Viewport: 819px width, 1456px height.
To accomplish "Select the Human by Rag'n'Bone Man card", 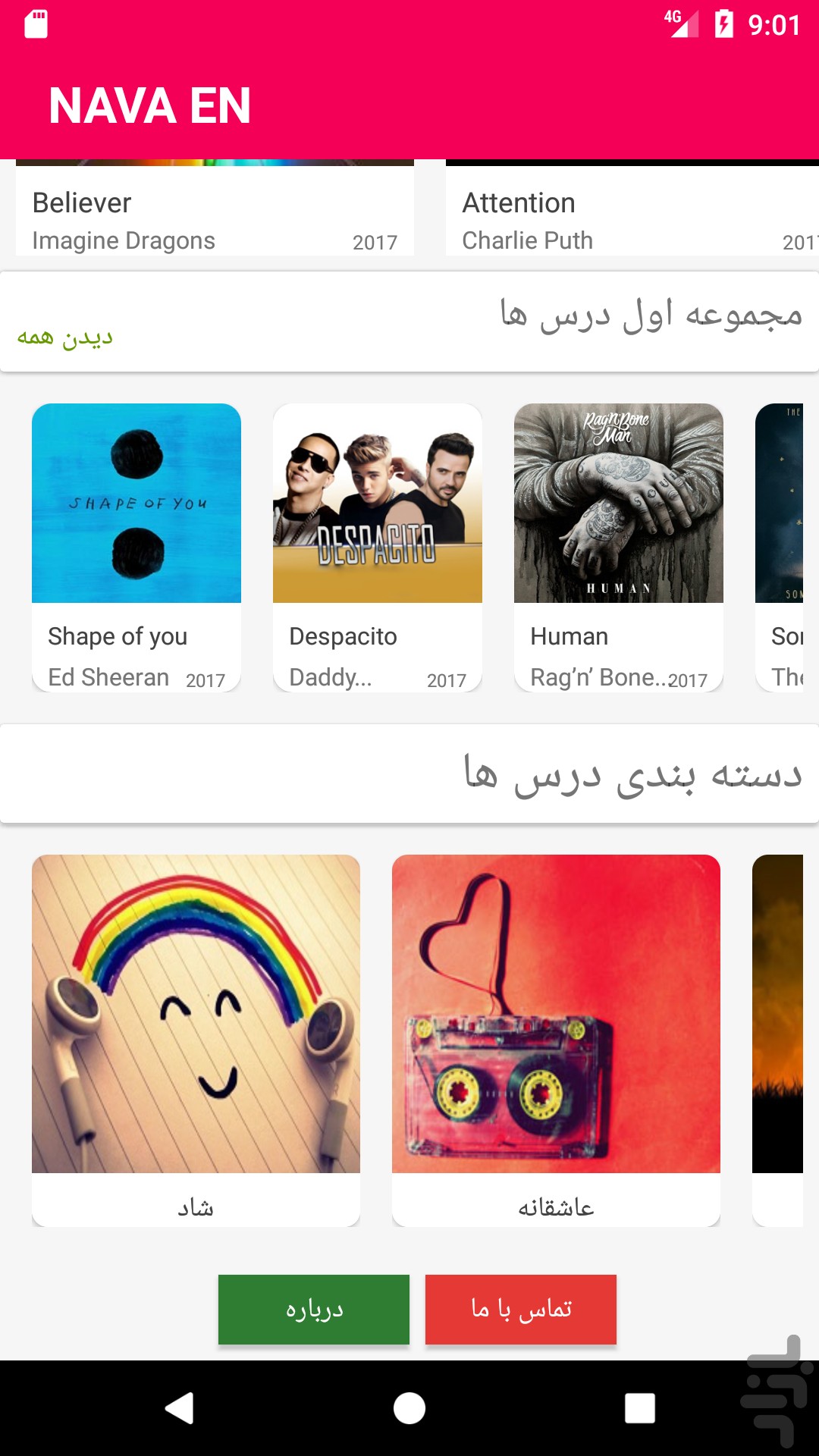I will tap(619, 548).
